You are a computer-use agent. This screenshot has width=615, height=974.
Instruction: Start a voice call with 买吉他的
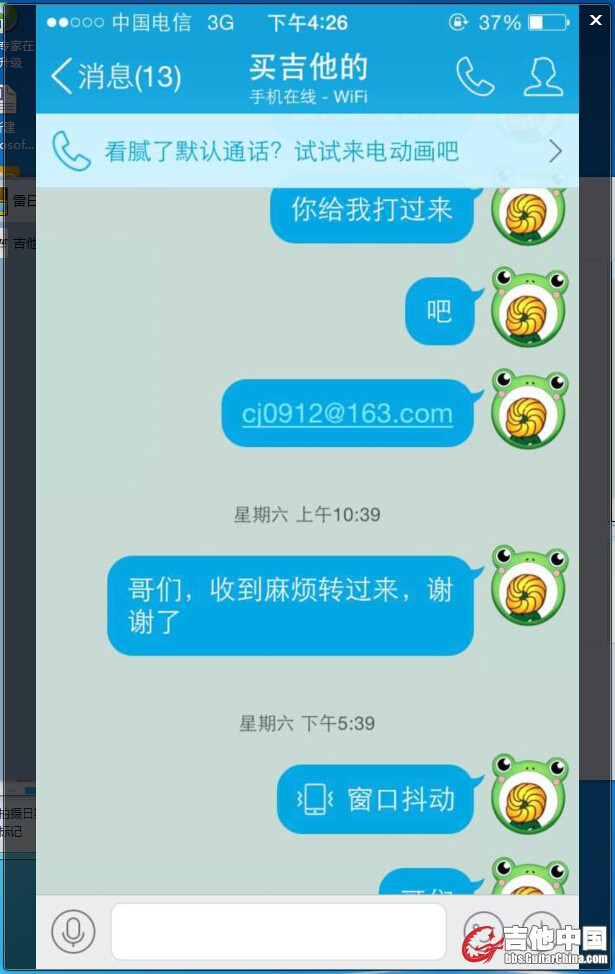click(475, 76)
